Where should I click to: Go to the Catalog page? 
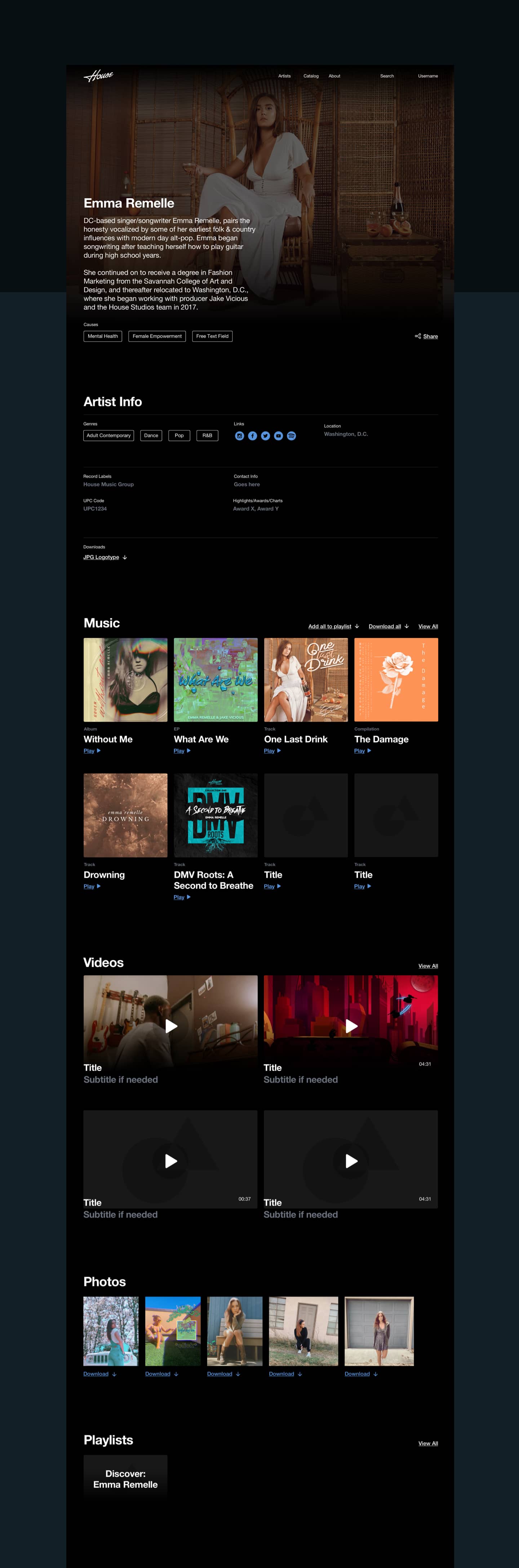(x=311, y=76)
